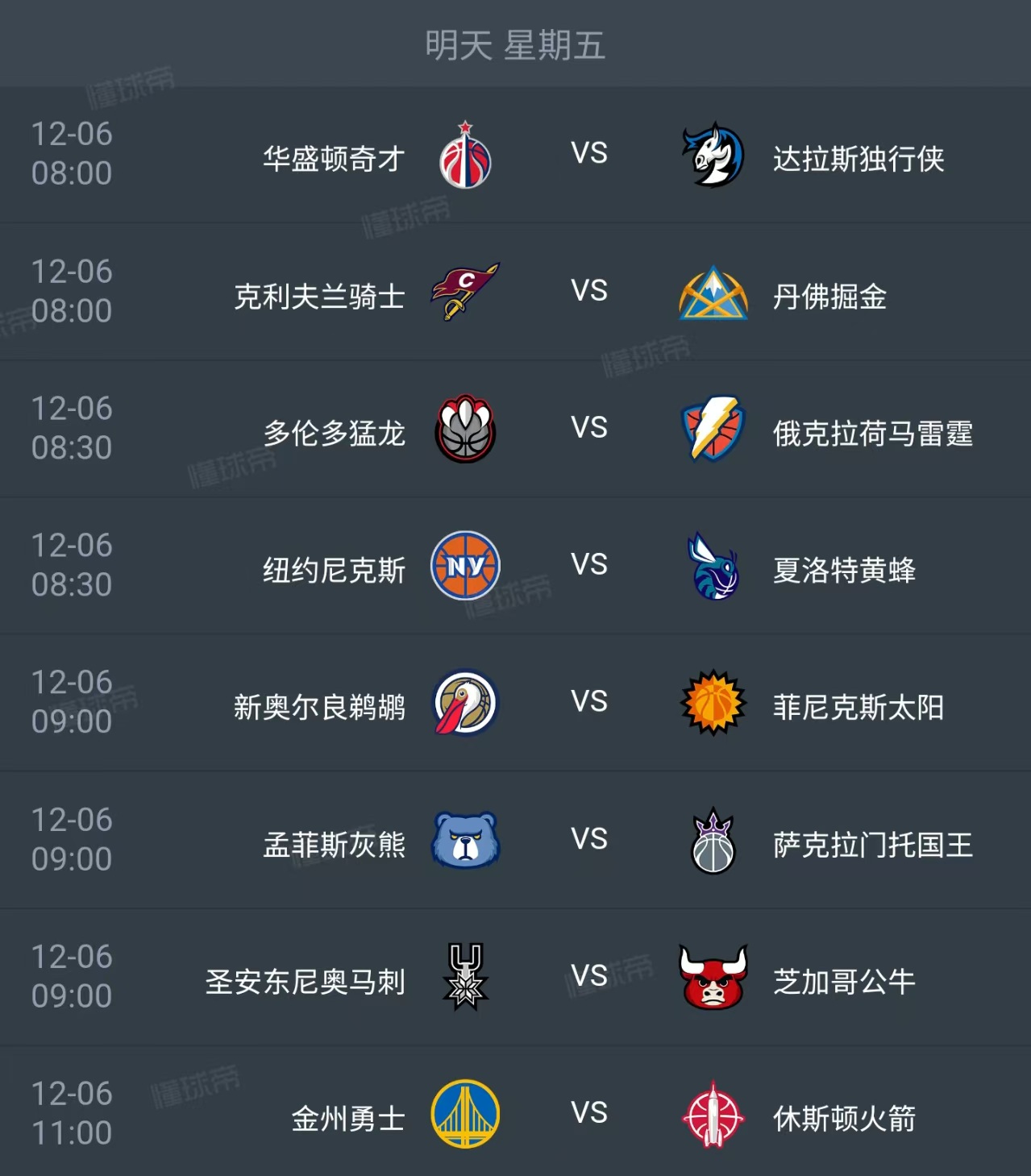Select the New York Knicks logo

(x=466, y=566)
